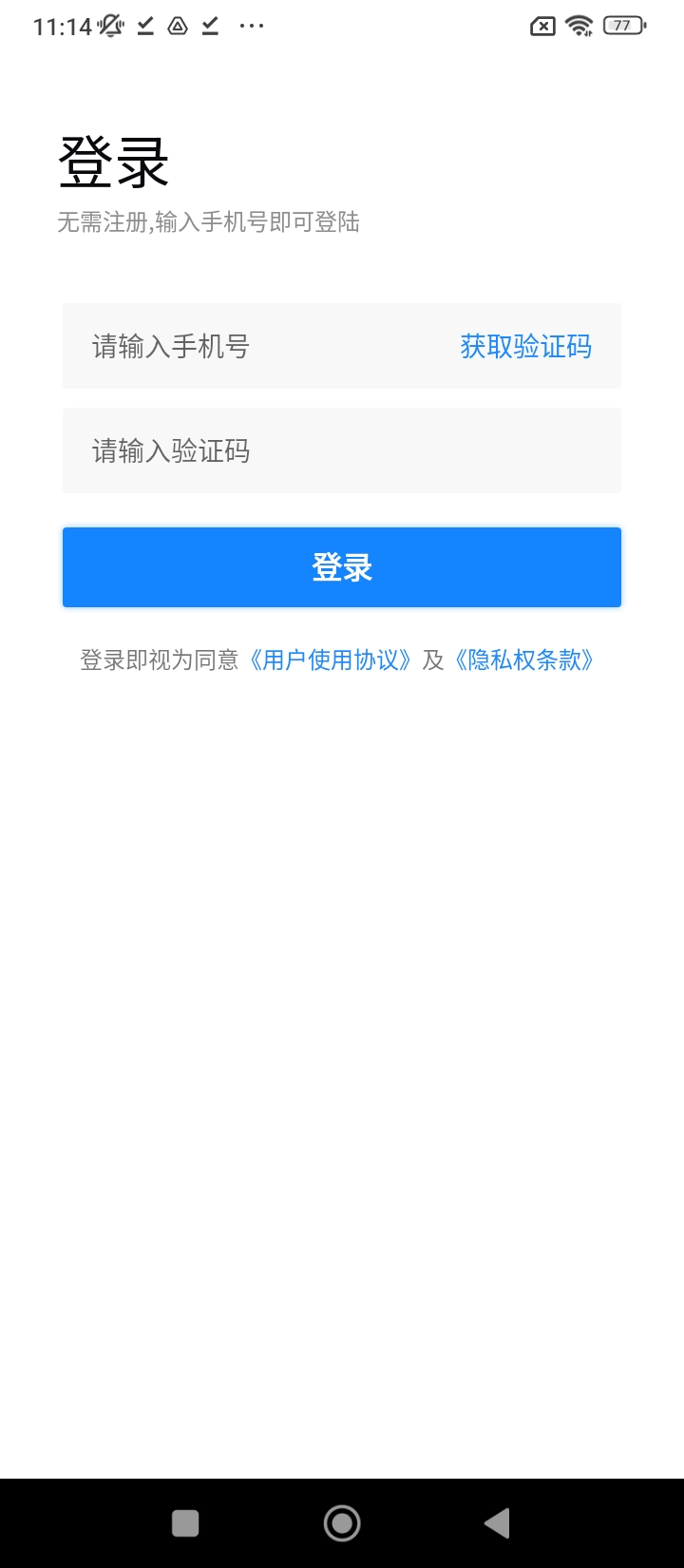Image resolution: width=684 pixels, height=1568 pixels.
Task: Tap the blue 登录 button
Action: (342, 567)
